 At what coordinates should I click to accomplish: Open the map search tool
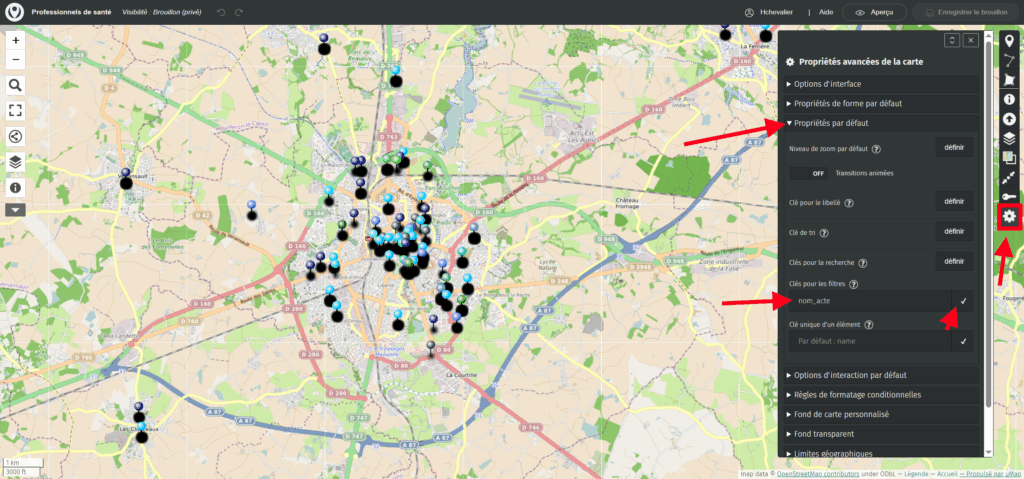click(x=16, y=85)
